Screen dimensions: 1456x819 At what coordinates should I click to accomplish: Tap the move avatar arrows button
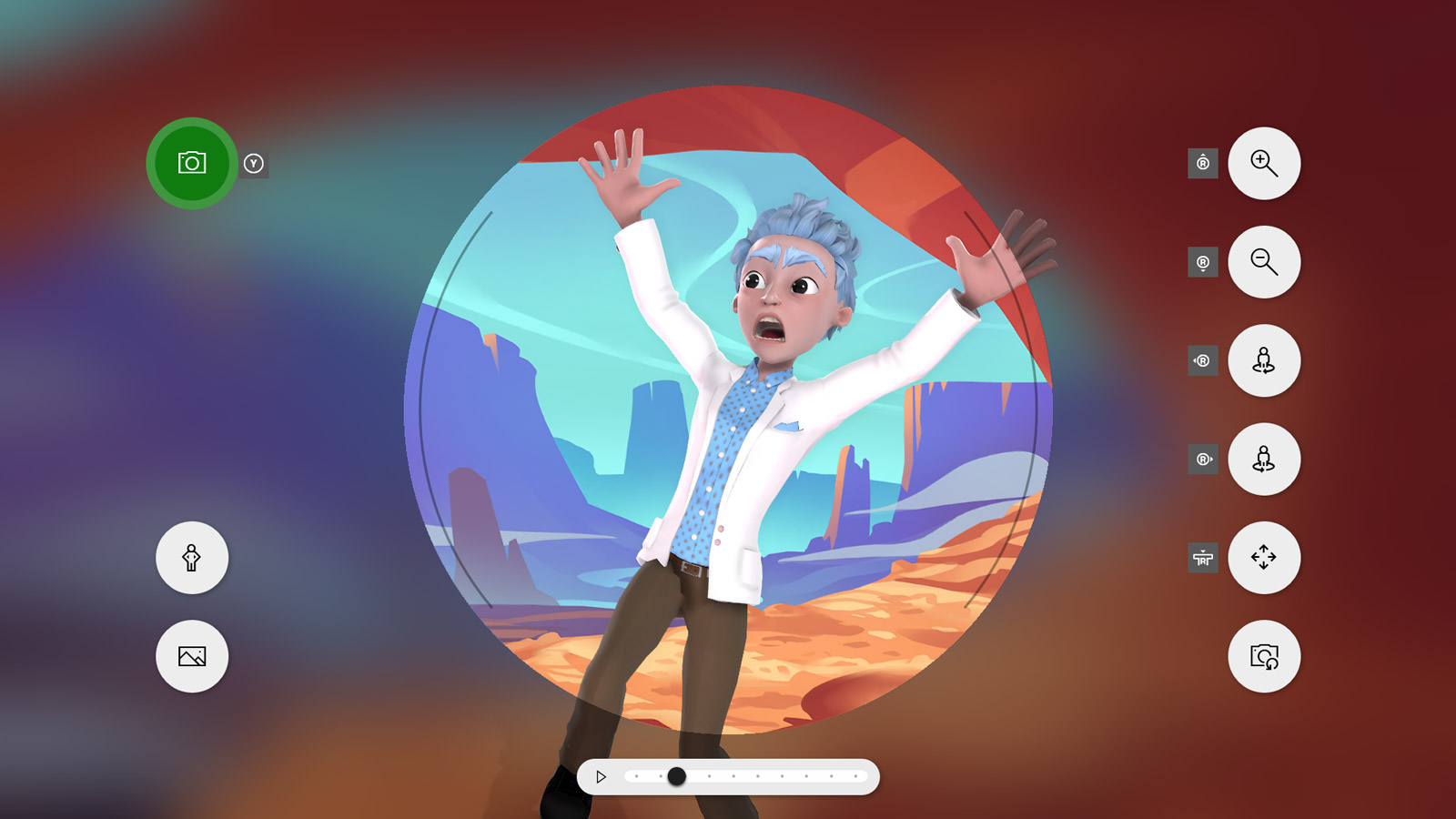[x=1264, y=558]
